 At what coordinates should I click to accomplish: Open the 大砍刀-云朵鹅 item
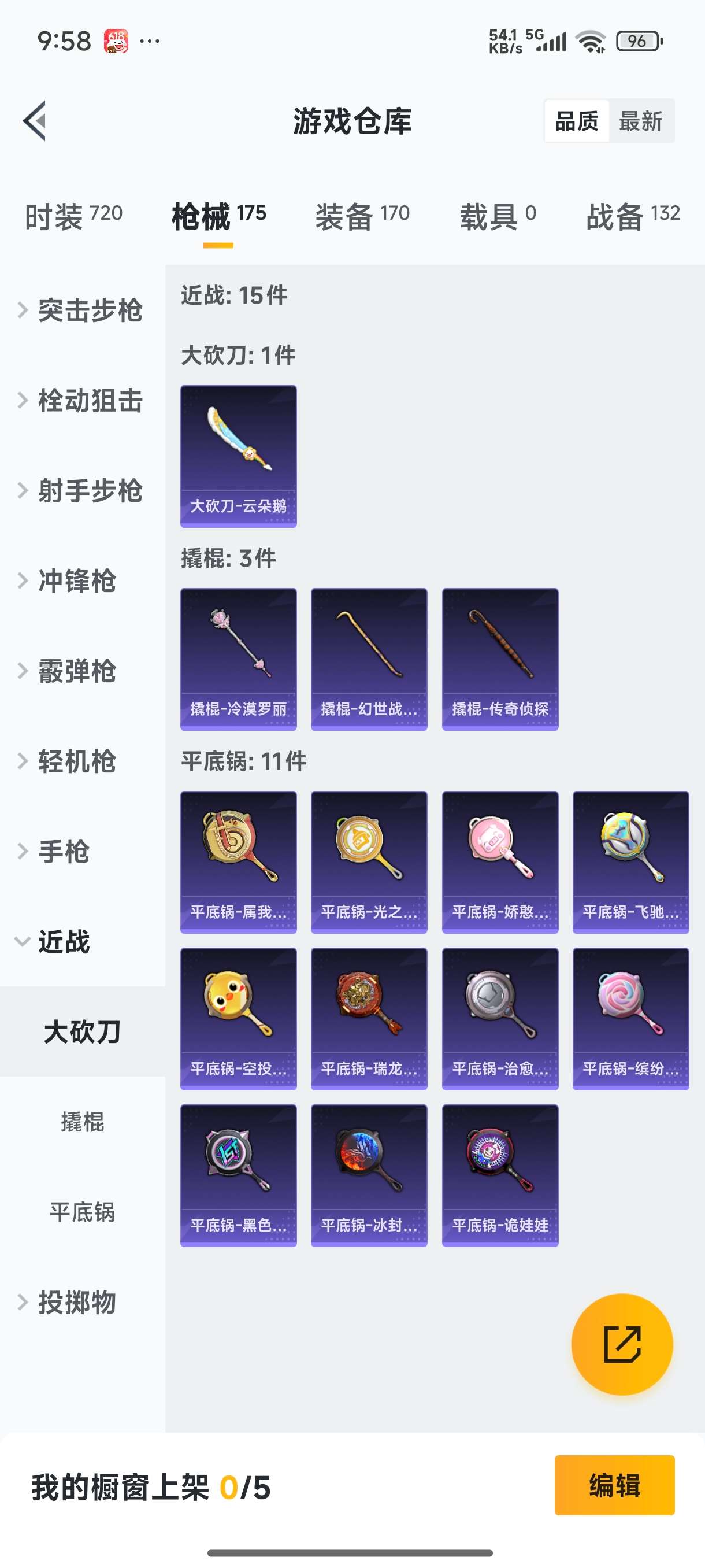point(239,456)
